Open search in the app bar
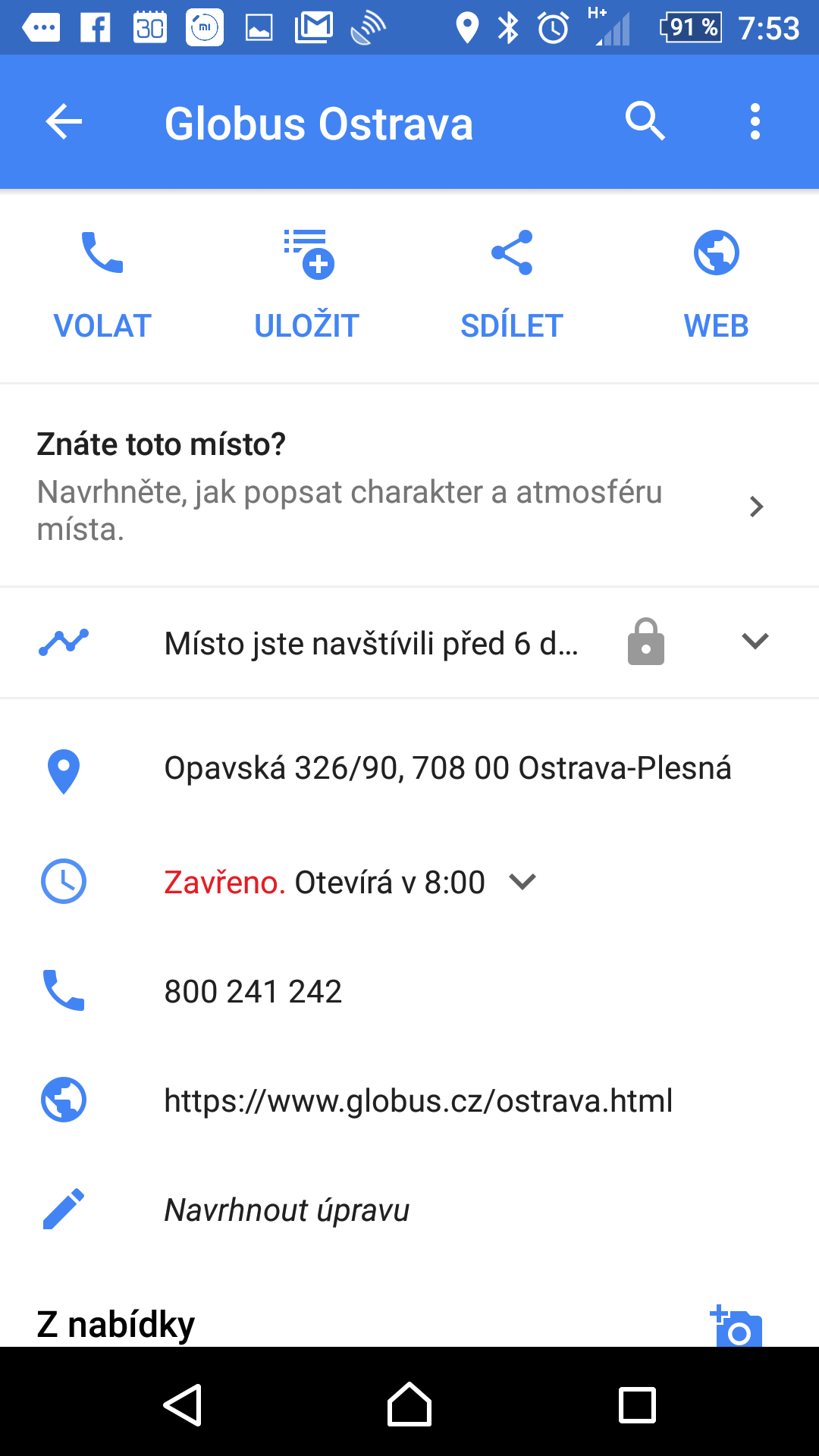 (x=645, y=122)
